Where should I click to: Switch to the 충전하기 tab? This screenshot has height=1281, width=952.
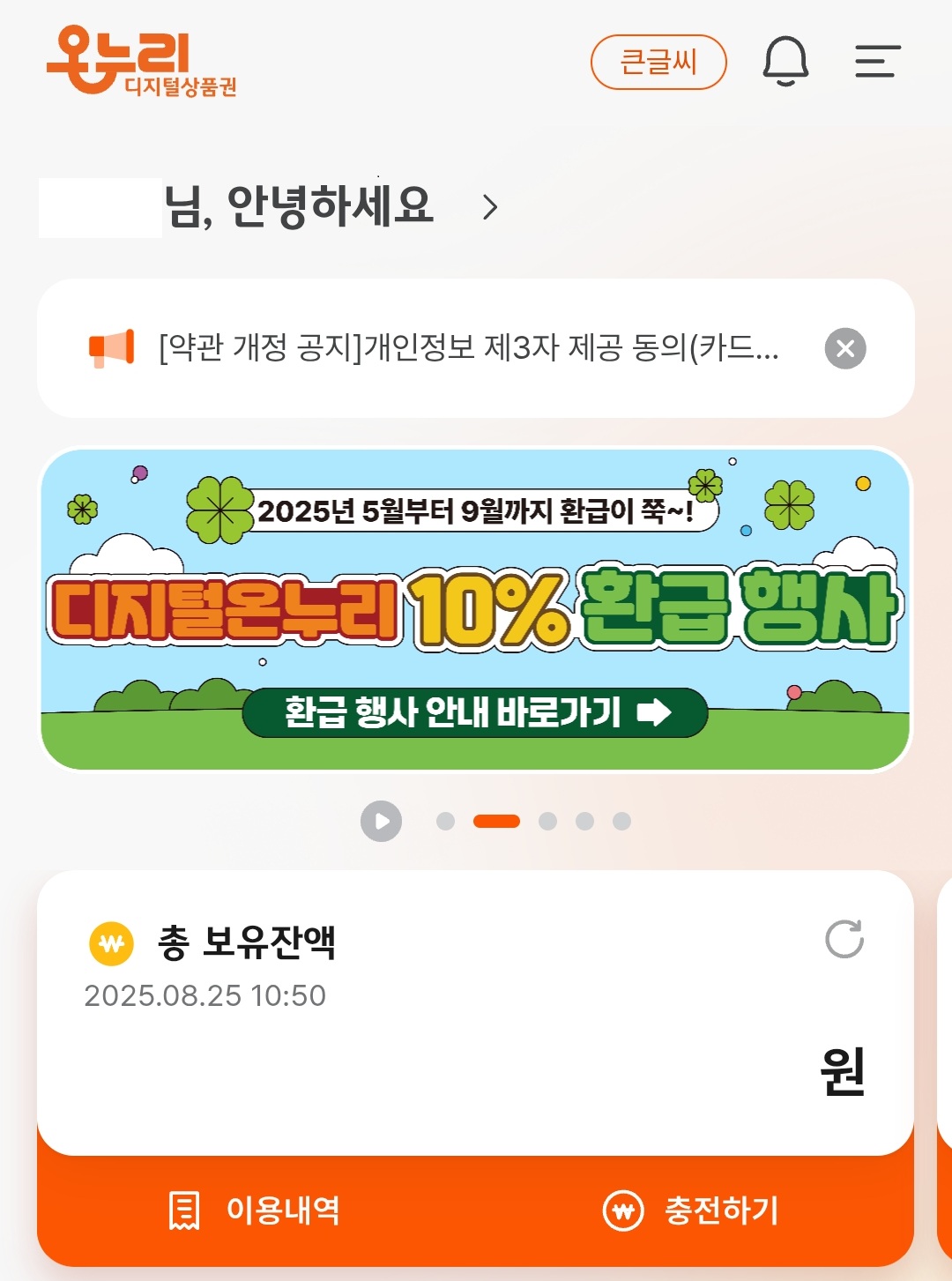[x=719, y=1210]
